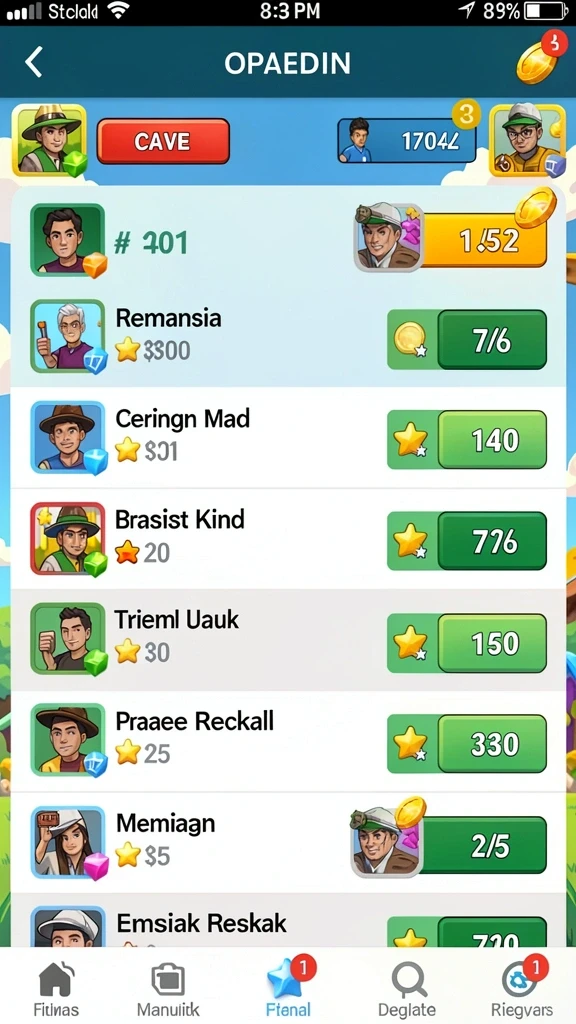Tap the red CAVE button

(x=163, y=141)
